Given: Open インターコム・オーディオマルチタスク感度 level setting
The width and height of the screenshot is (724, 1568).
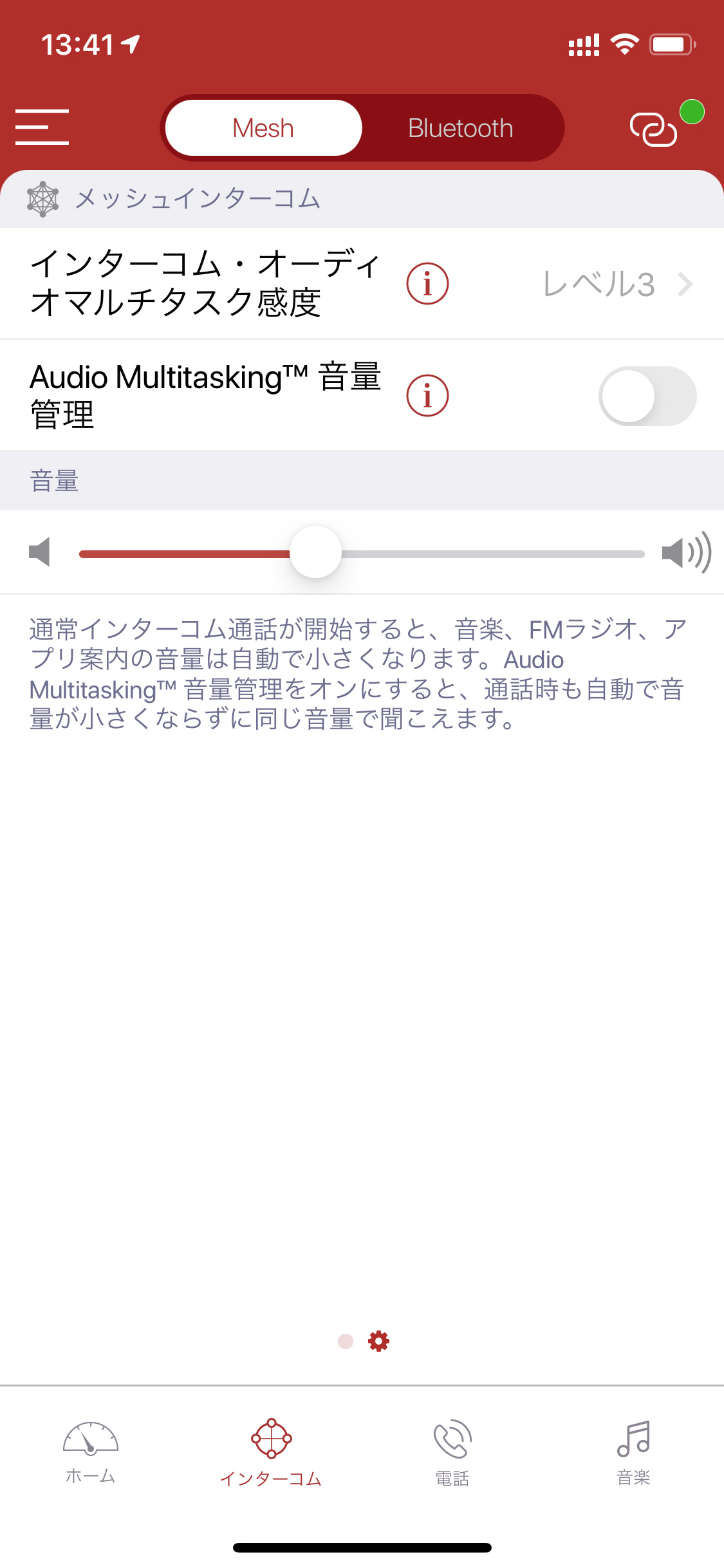Looking at the screenshot, I should coord(362,283).
